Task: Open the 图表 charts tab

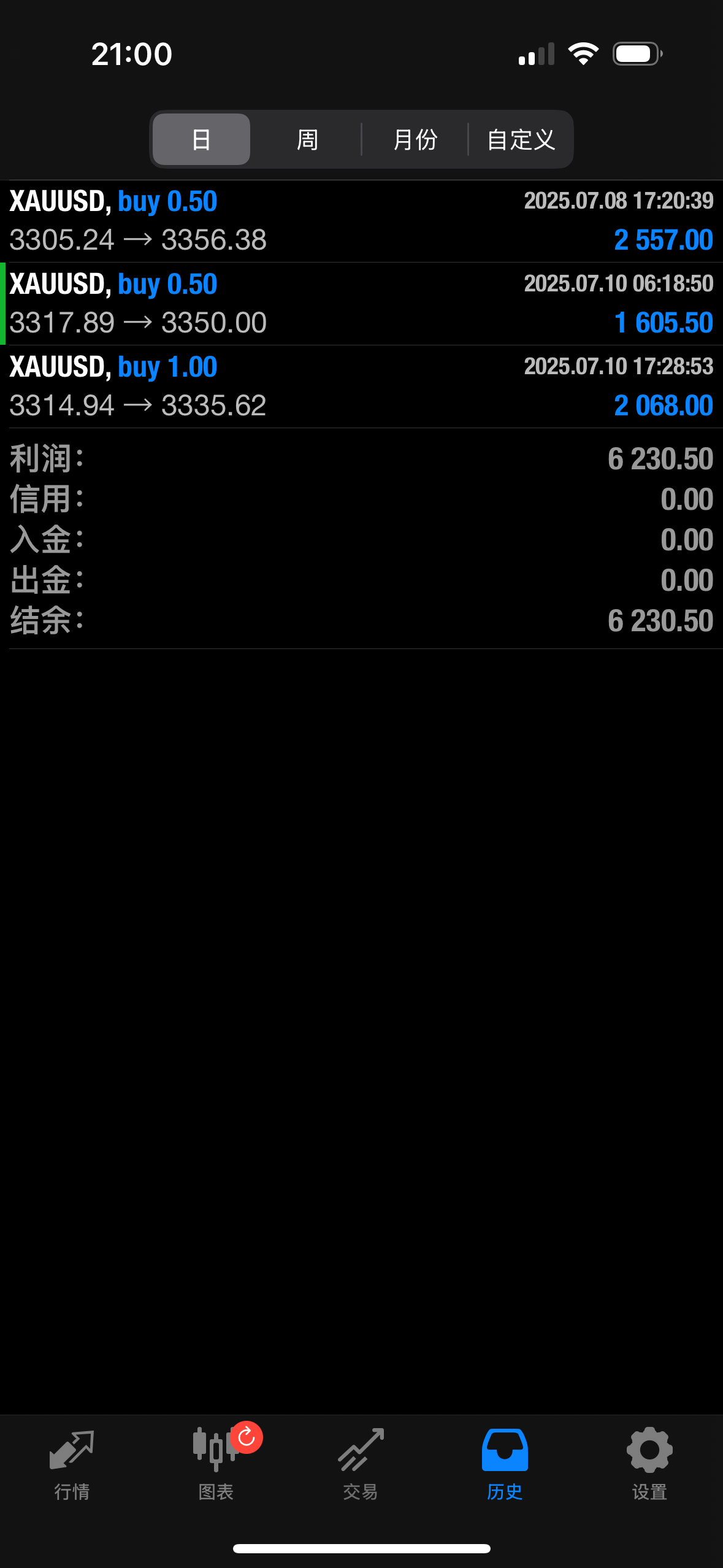Action: pyautogui.click(x=216, y=1464)
